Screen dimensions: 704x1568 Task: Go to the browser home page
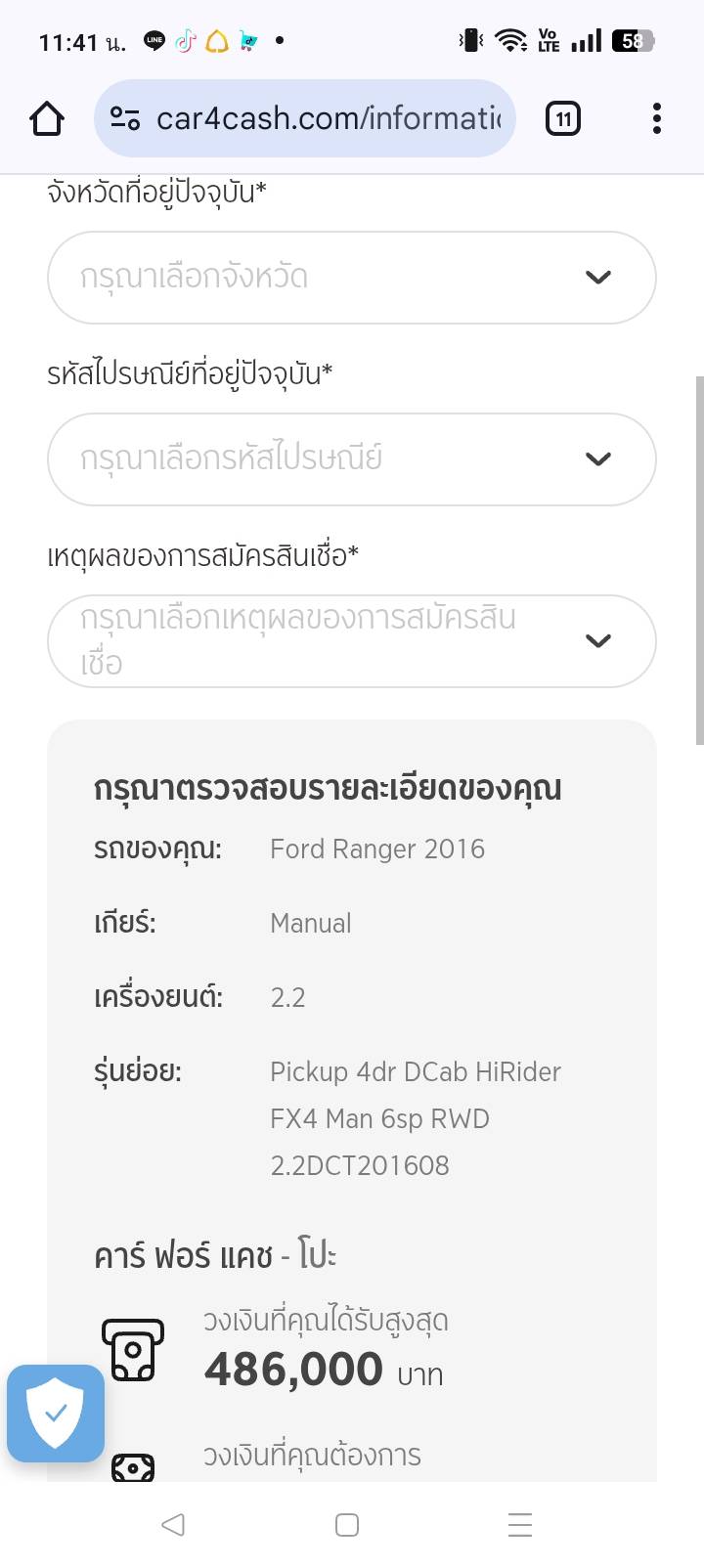point(47,119)
